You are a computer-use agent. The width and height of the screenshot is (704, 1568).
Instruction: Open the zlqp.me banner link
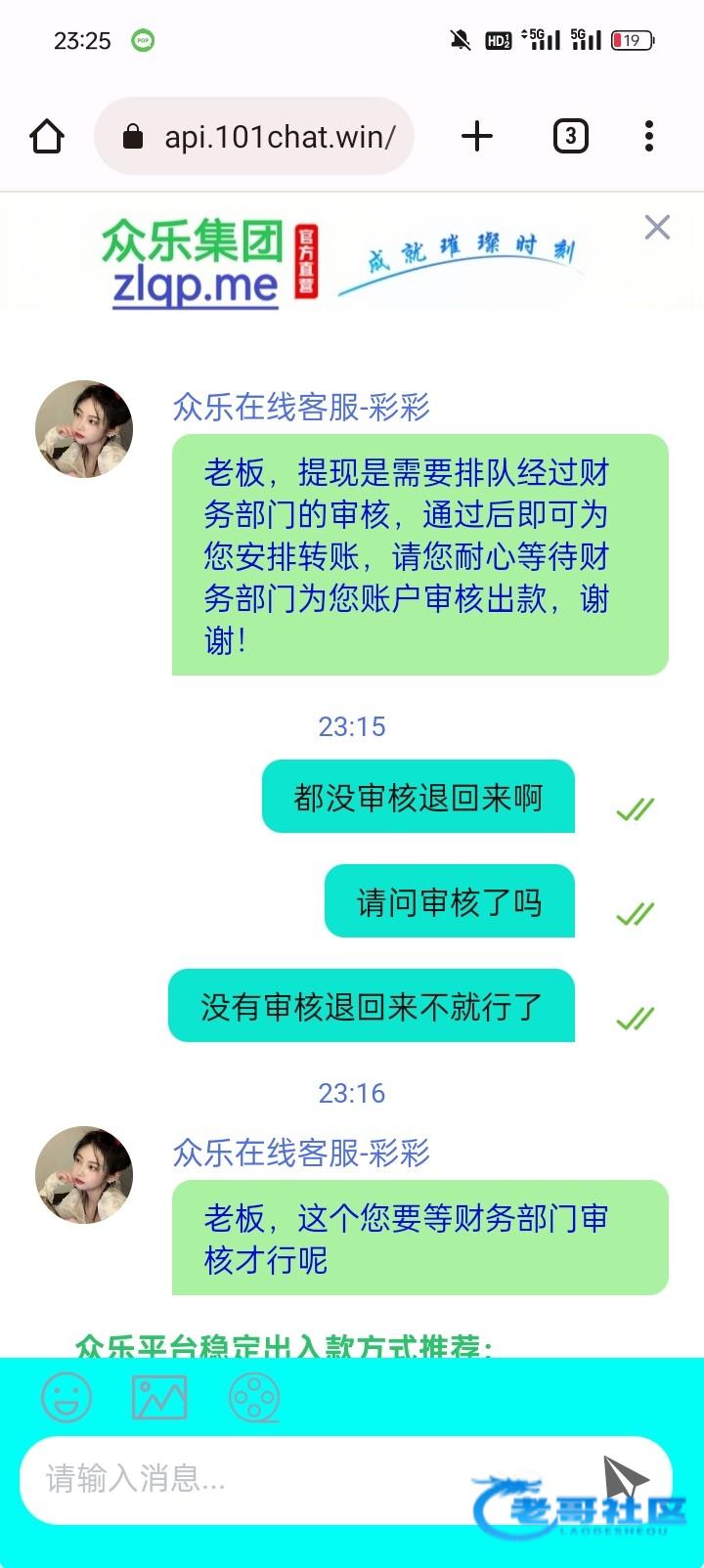point(196,285)
